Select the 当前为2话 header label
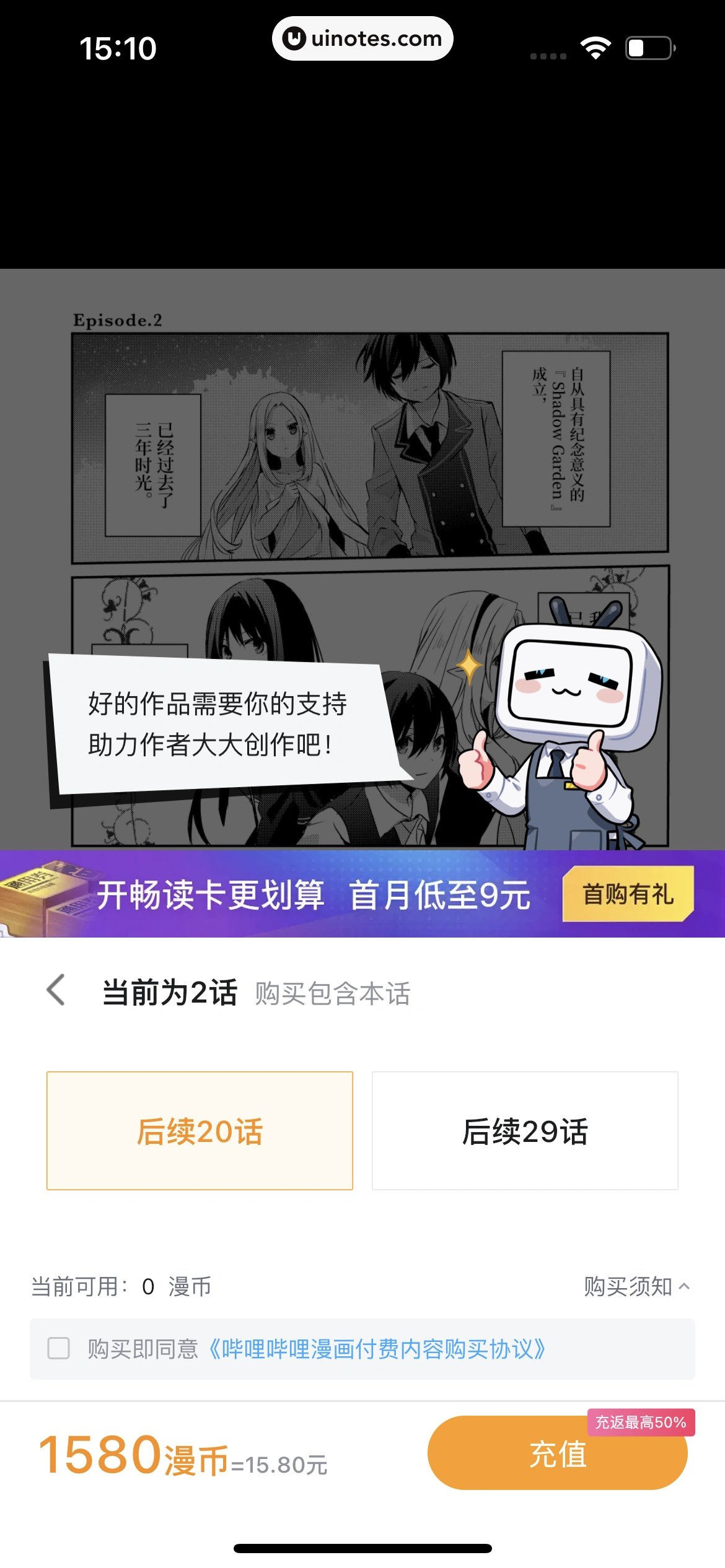The width and height of the screenshot is (725, 1568). 169,991
